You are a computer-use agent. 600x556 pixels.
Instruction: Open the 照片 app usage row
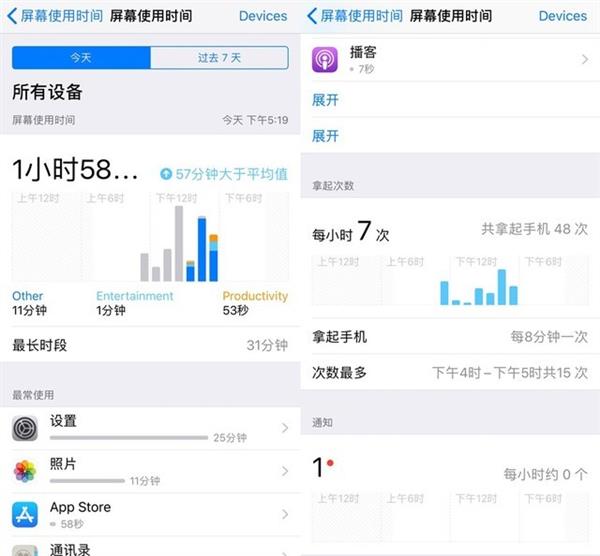(150, 471)
